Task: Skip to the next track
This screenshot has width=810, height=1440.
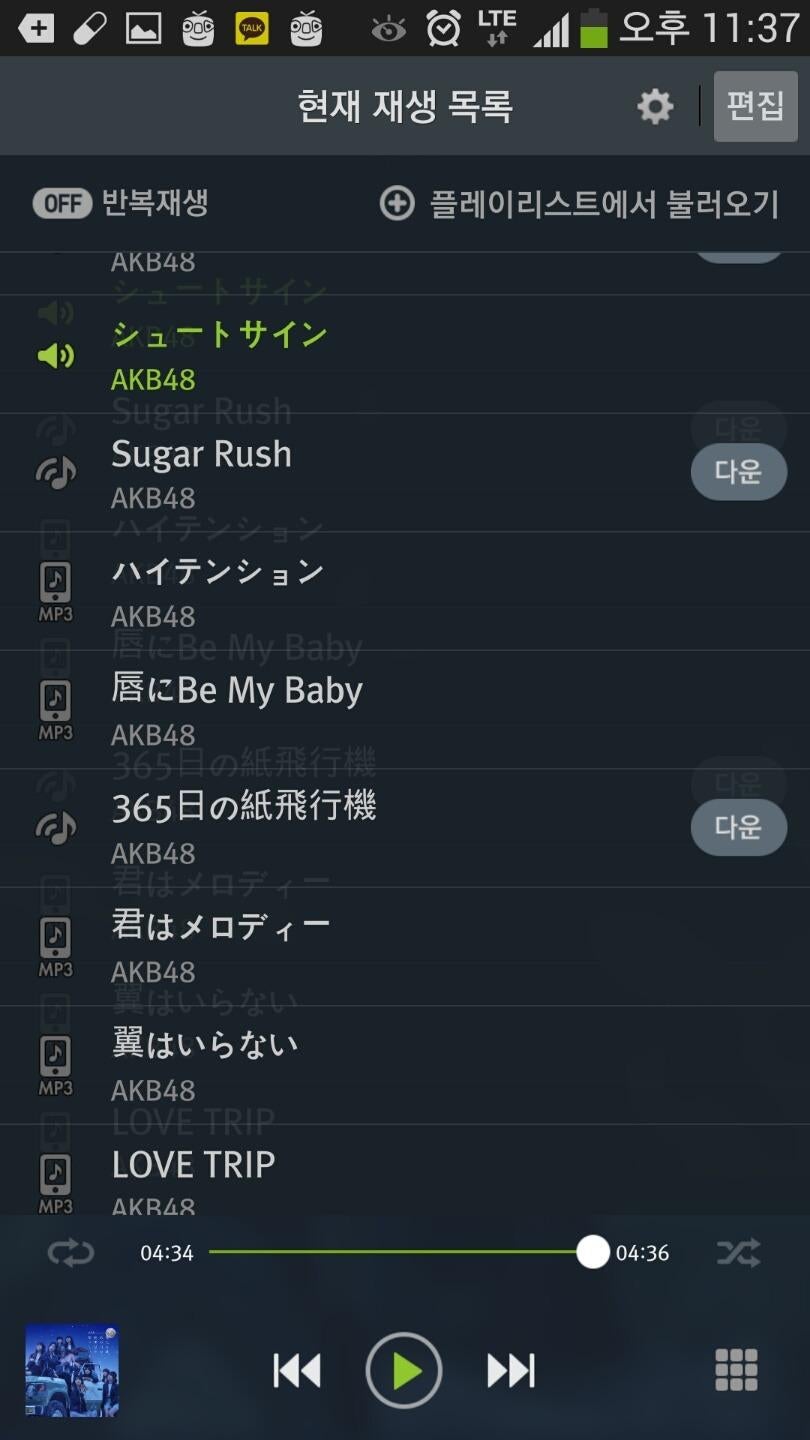Action: 511,1370
